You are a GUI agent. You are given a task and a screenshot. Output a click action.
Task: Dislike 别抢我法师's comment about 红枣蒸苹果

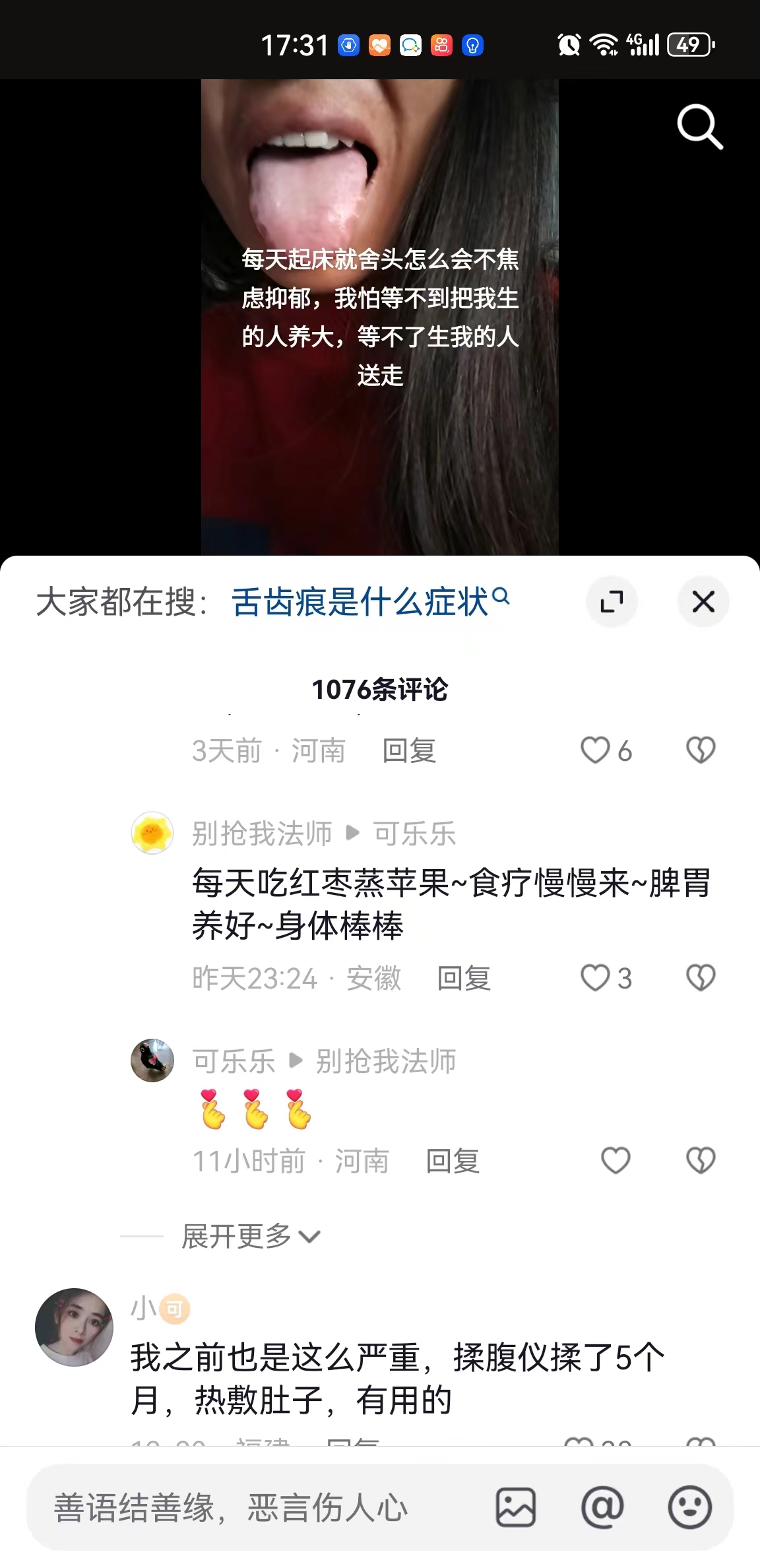701,978
